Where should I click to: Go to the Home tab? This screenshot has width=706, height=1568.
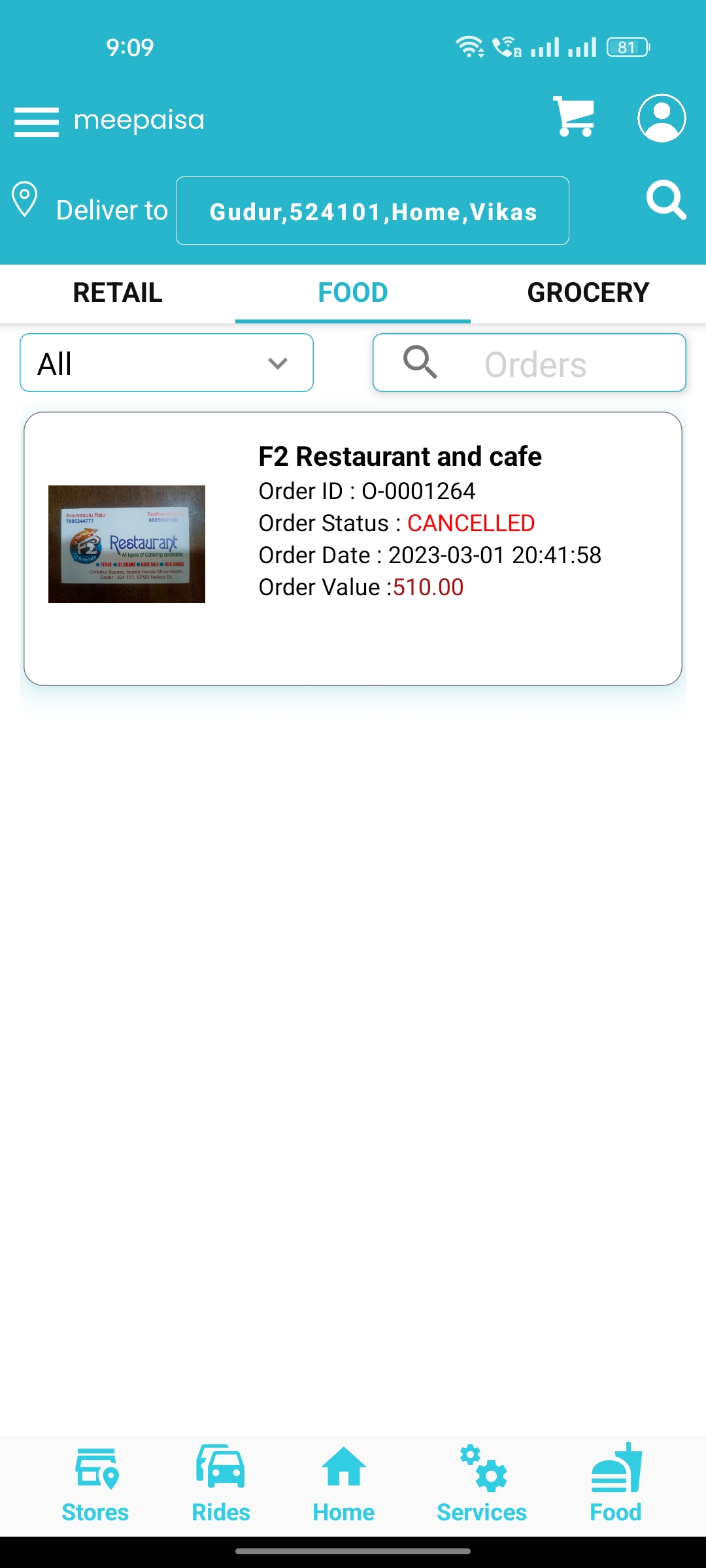[x=344, y=1484]
